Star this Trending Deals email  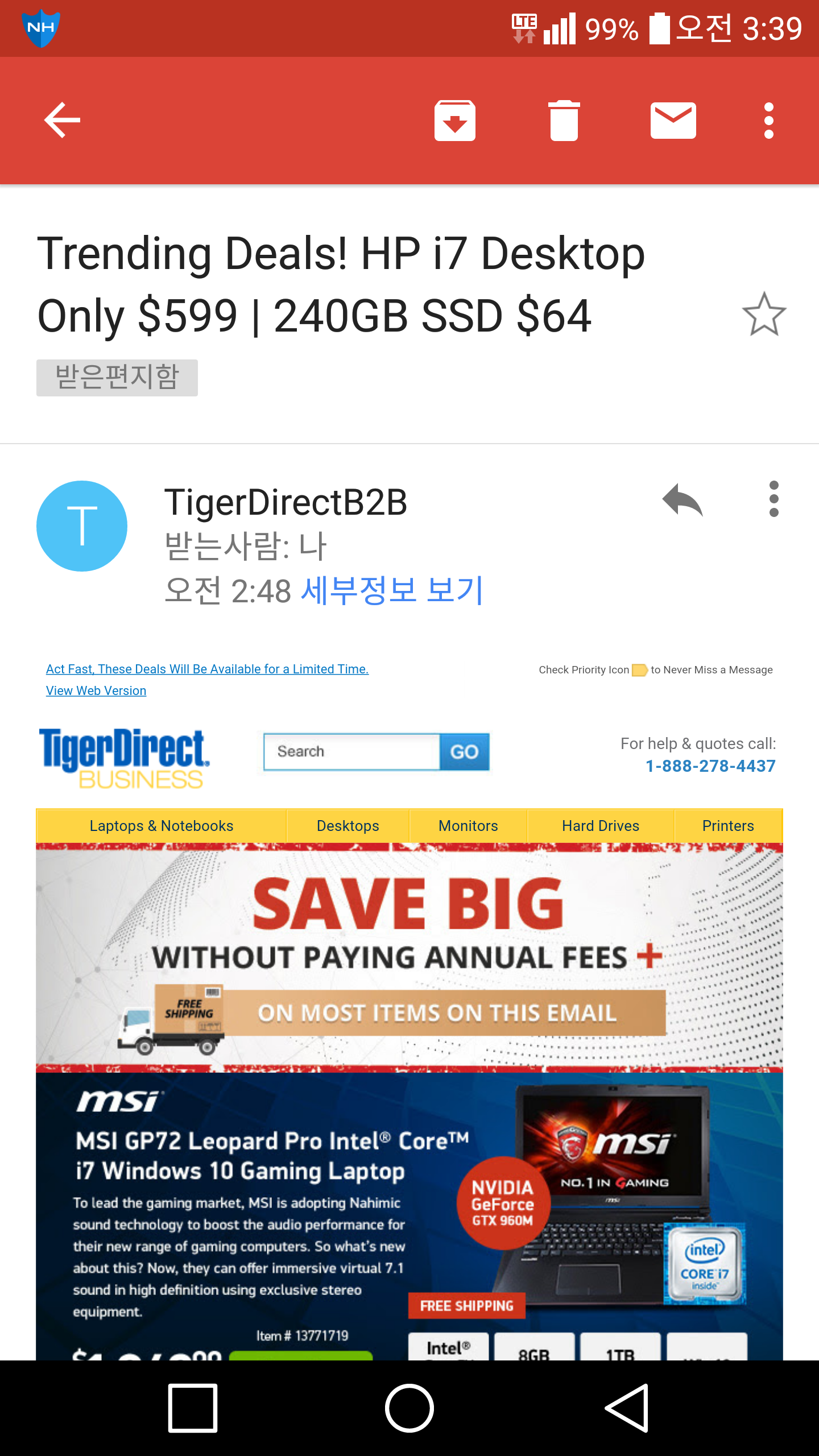pos(764,315)
